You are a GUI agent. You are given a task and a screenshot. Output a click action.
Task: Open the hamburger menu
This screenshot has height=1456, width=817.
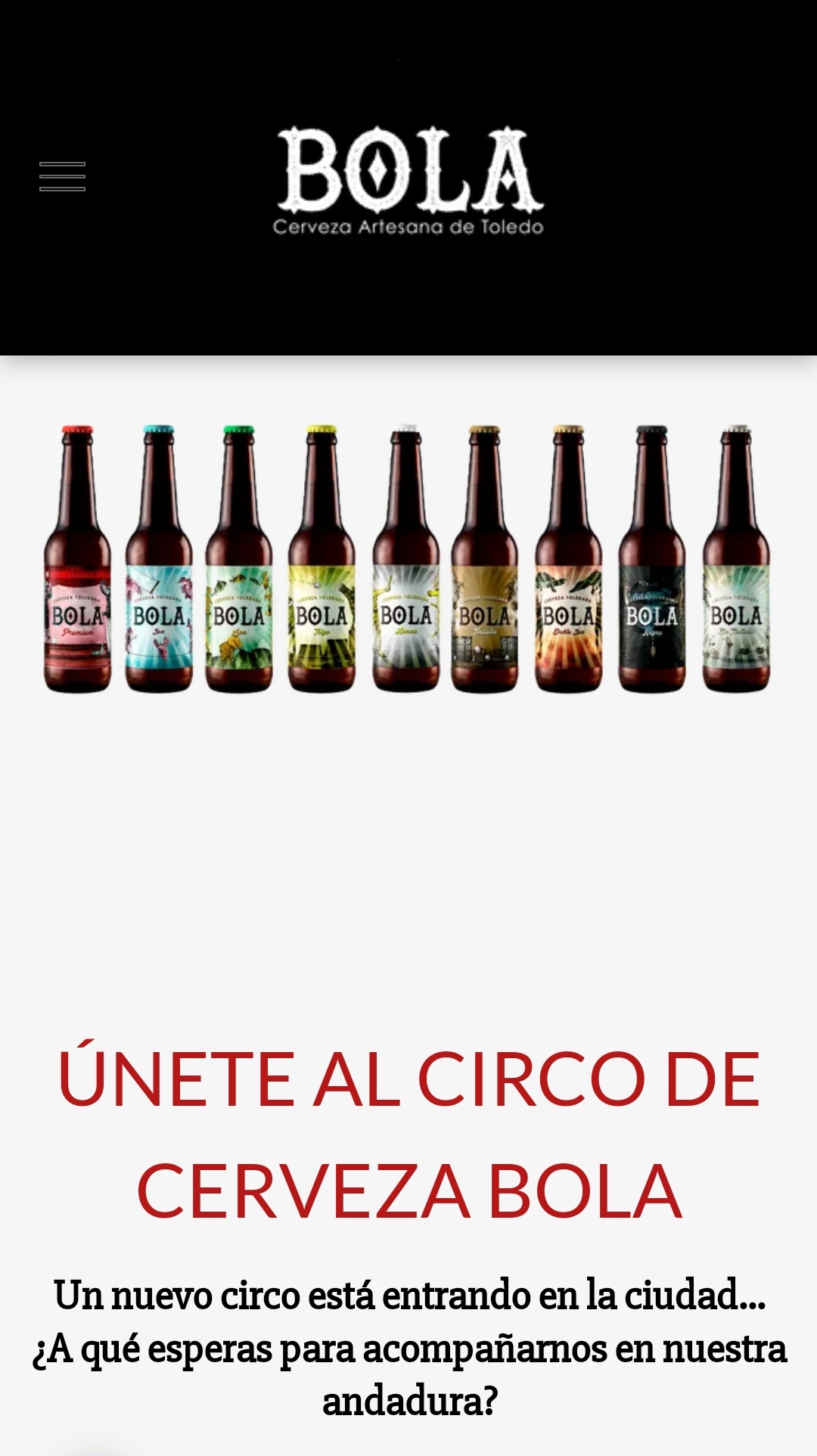(62, 176)
